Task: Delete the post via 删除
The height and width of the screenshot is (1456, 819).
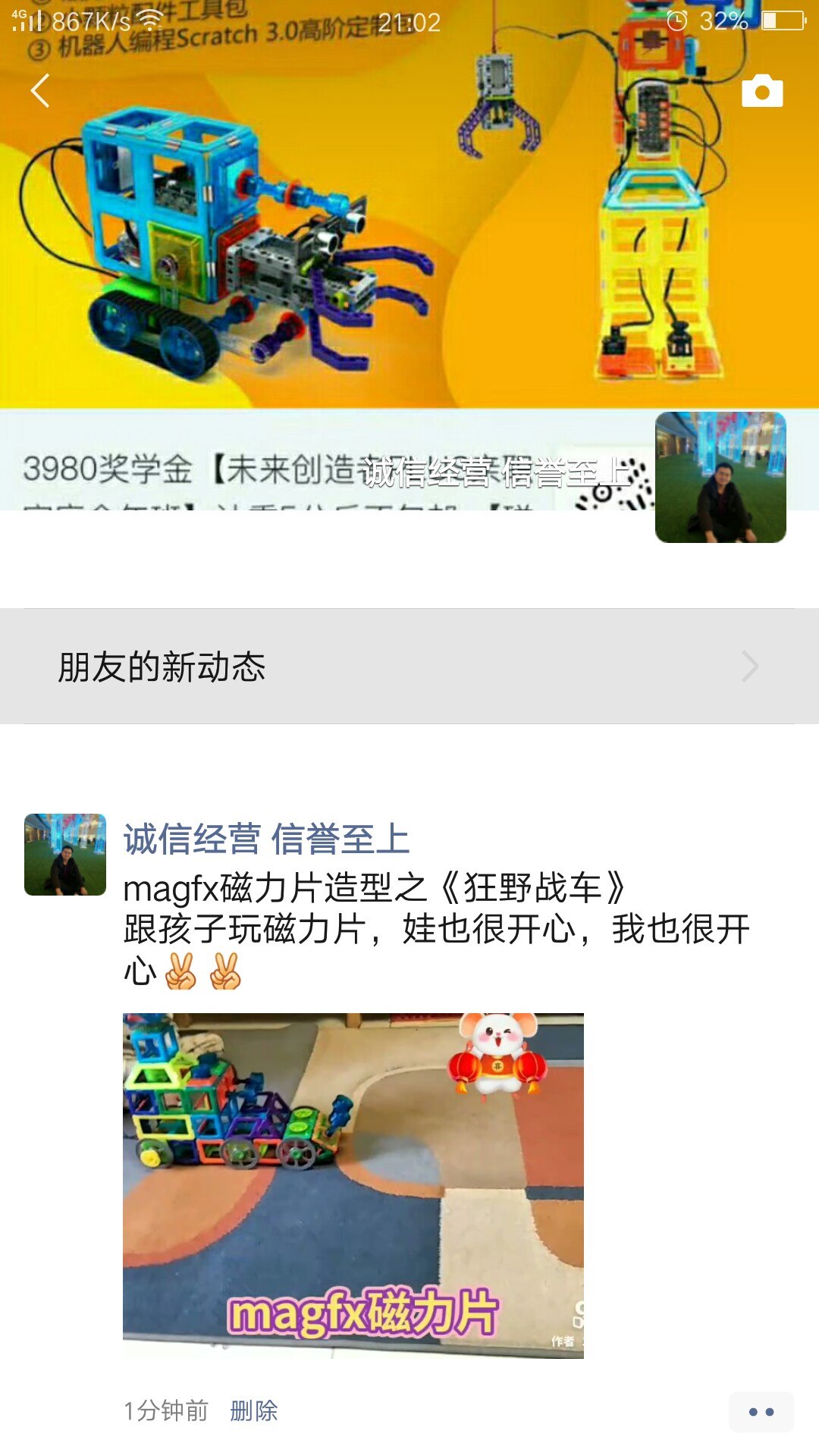Action: click(254, 1411)
